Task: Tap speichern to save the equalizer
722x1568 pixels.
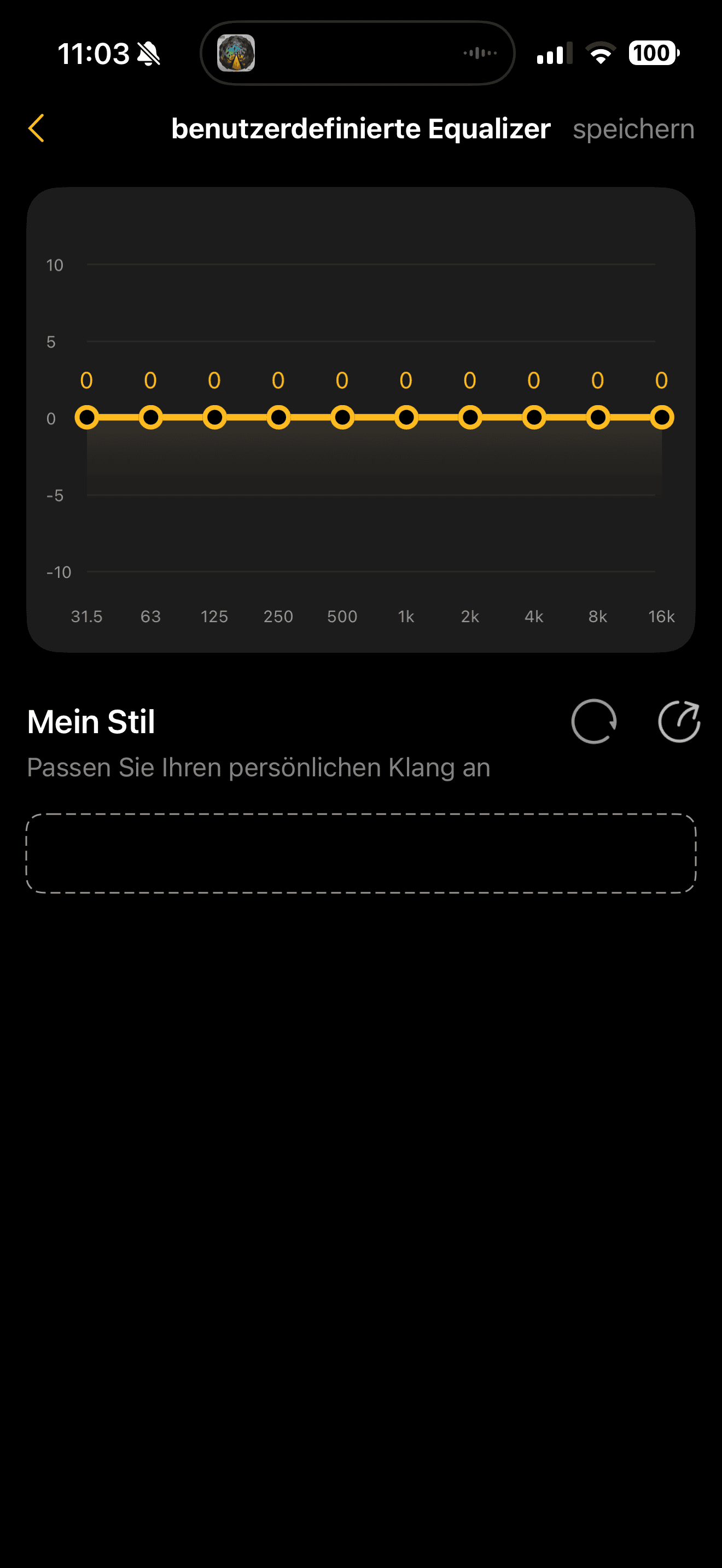Action: coord(633,129)
